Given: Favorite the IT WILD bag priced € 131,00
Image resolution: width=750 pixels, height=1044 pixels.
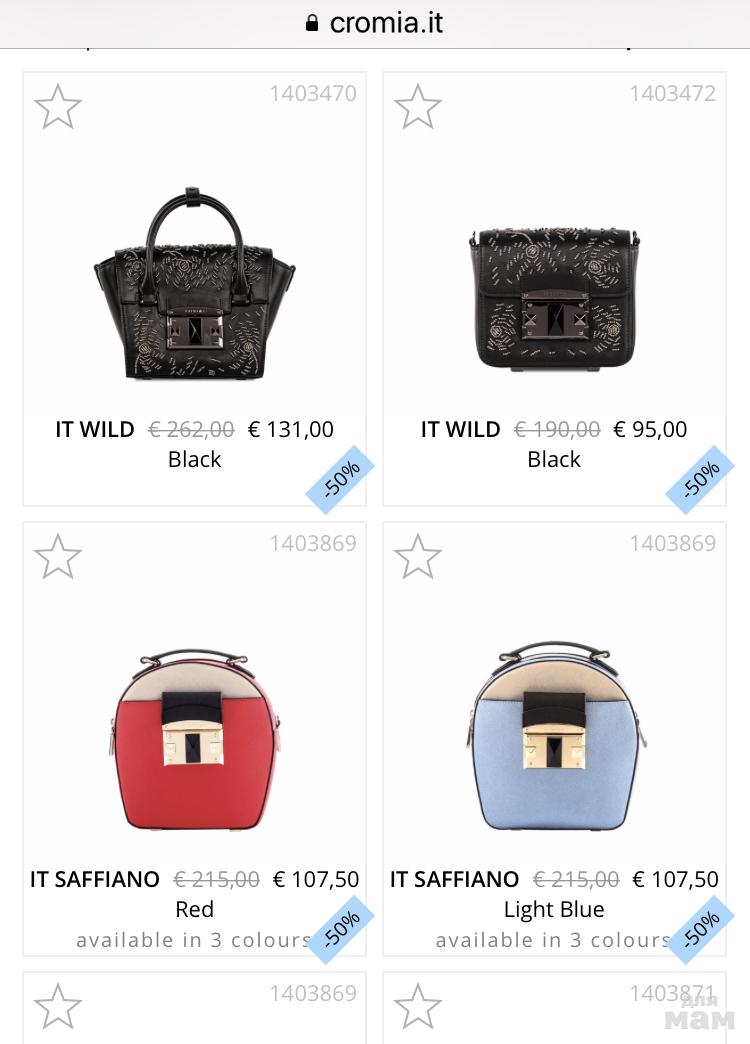Looking at the screenshot, I should coord(58,107).
